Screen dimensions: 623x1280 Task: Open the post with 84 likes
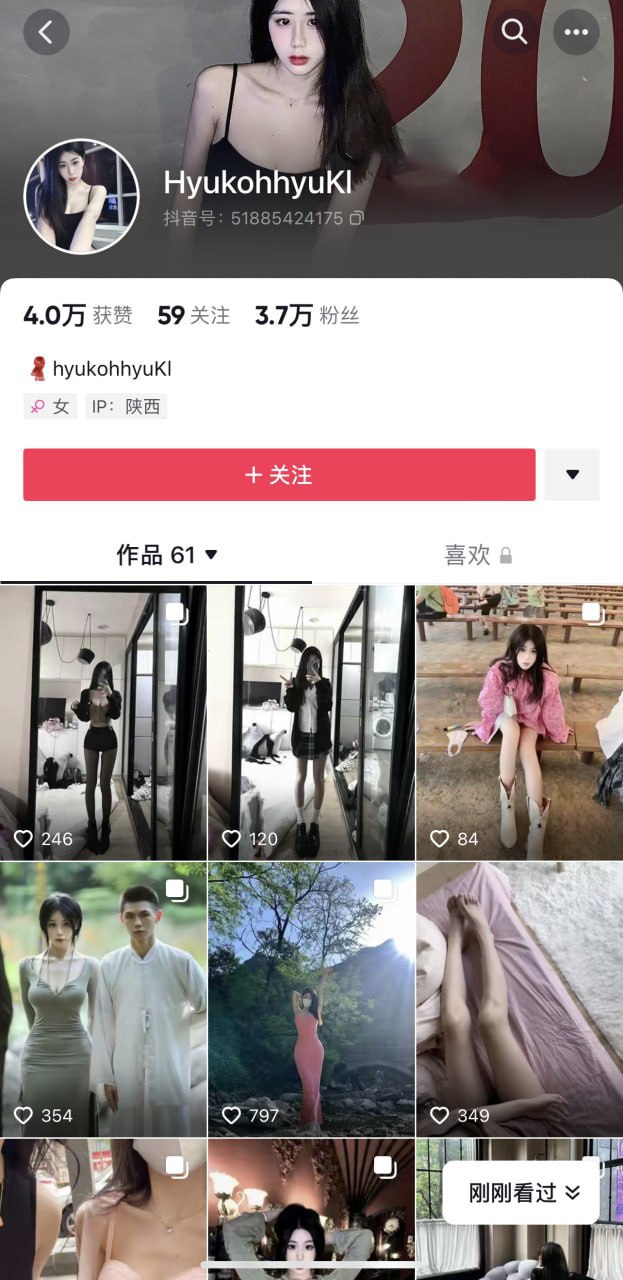tap(519, 722)
